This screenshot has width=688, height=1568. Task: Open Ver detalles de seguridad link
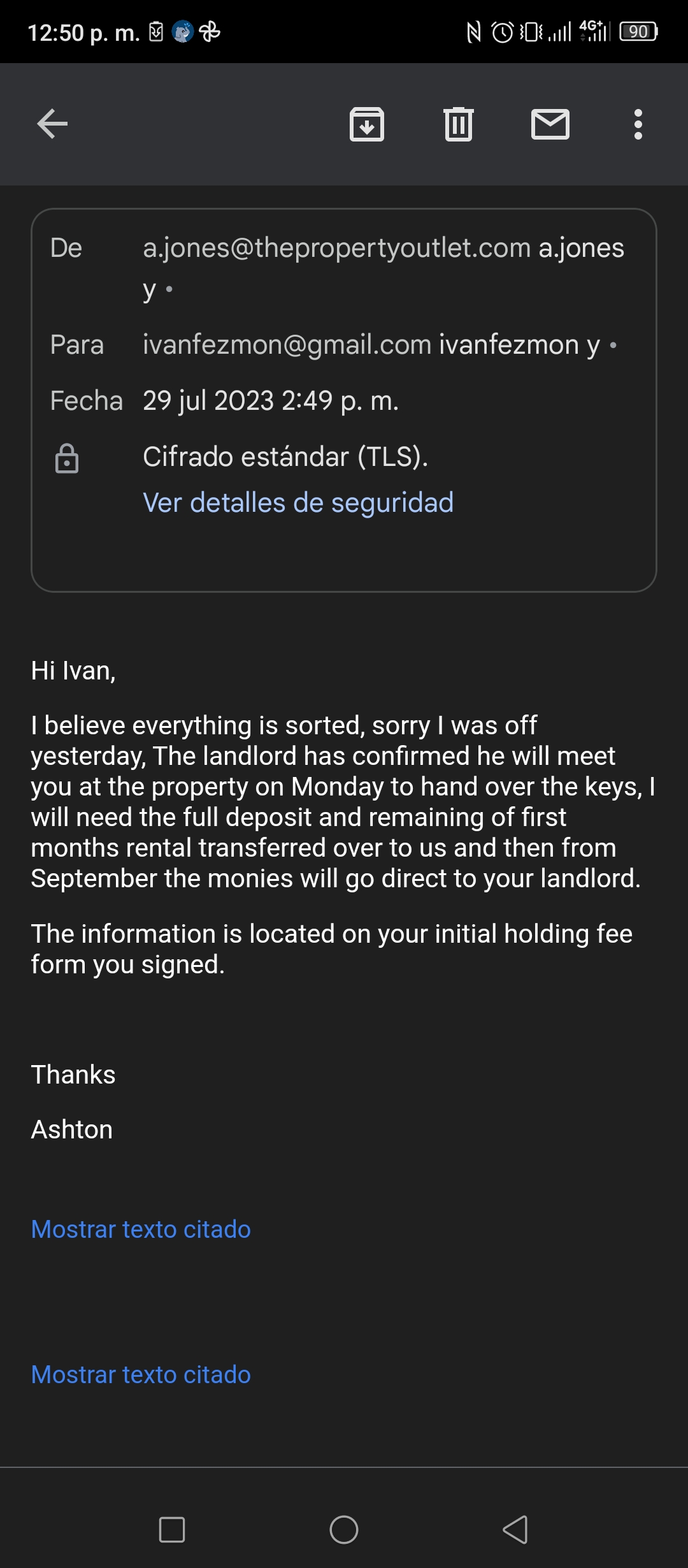click(298, 502)
